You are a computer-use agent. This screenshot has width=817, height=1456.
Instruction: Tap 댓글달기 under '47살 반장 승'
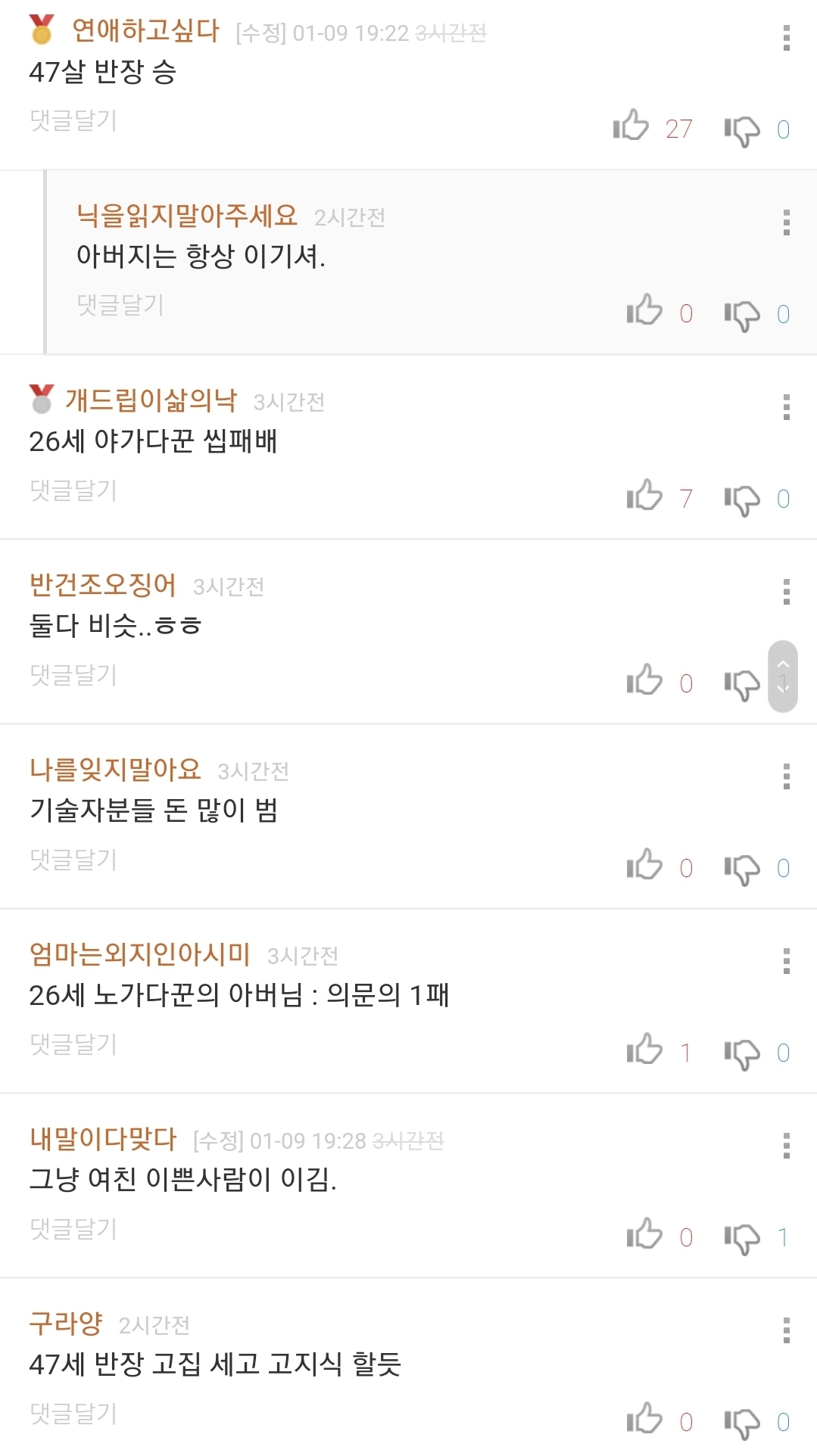tap(73, 120)
